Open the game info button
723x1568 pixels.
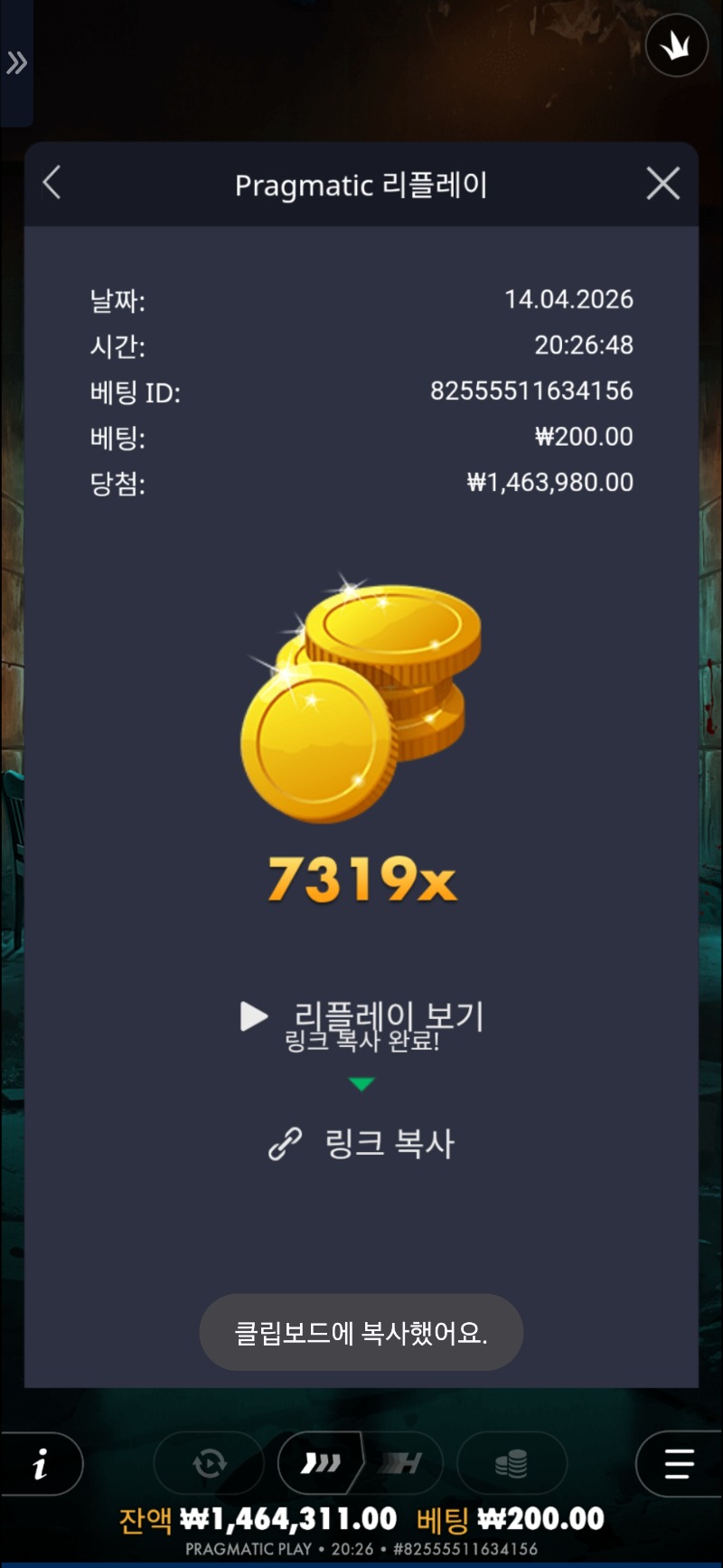click(41, 1464)
